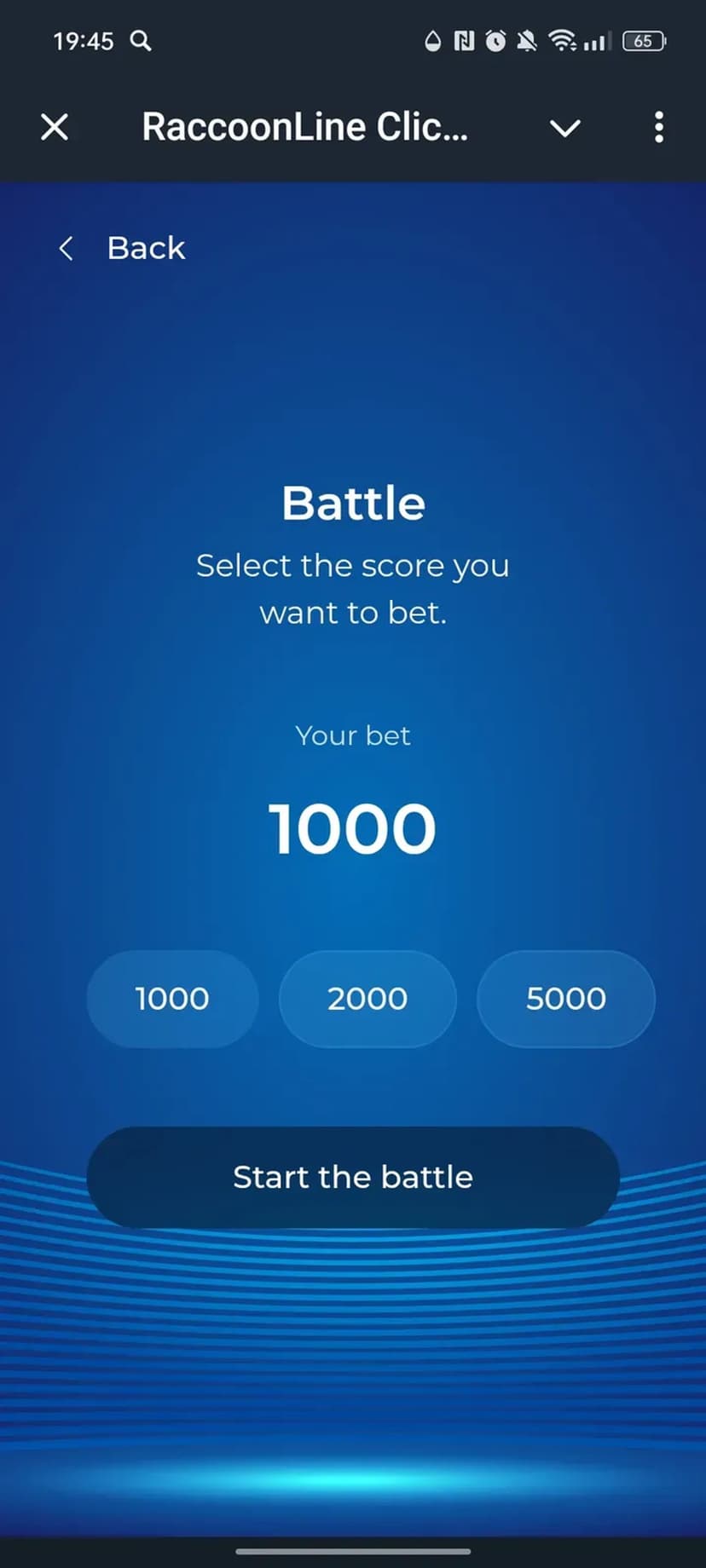Set the bet to 5000
Screen dimensions: 706x1568
coord(565,998)
